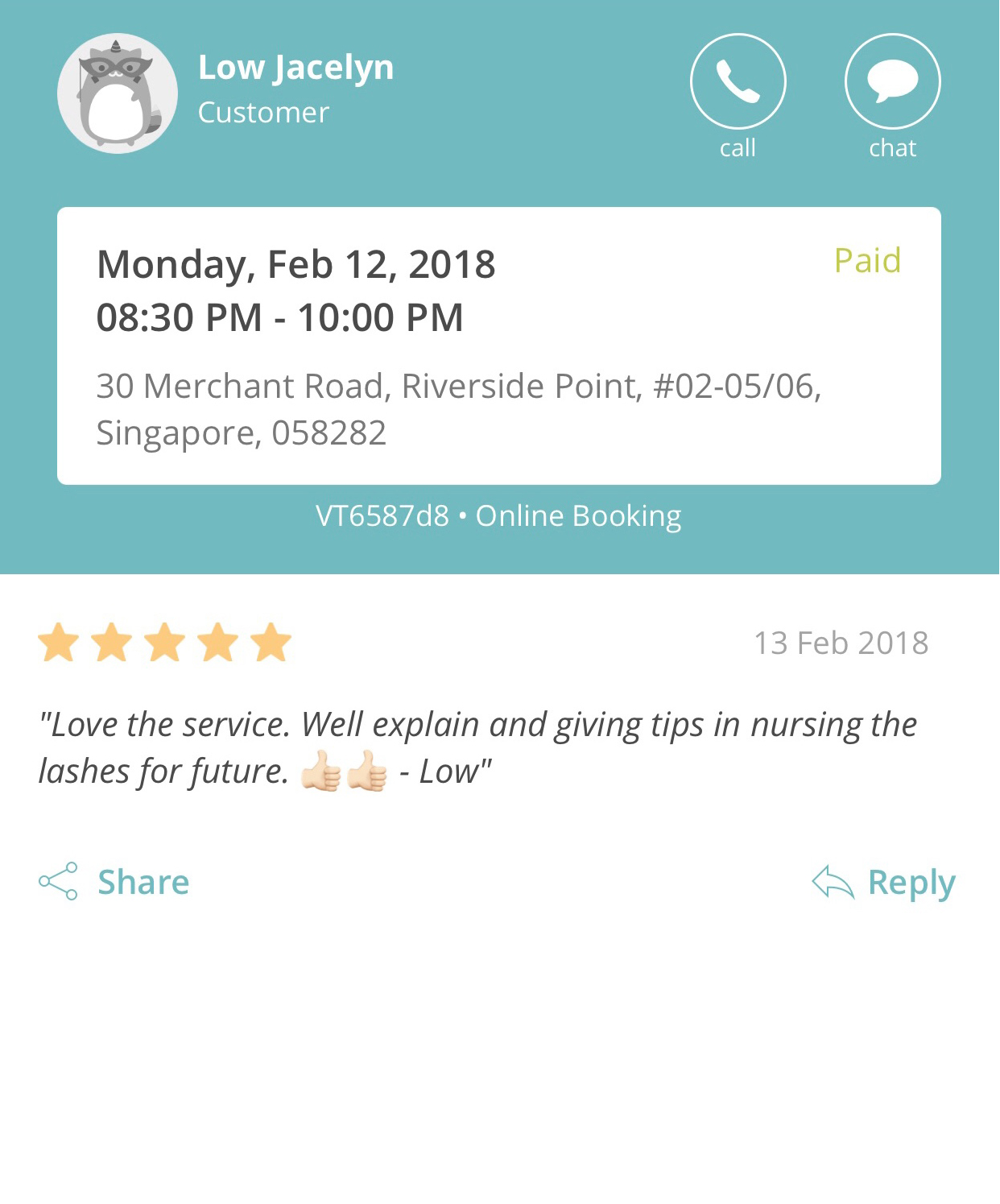Image resolution: width=1000 pixels, height=1204 pixels.
Task: Call customer Low Jacelyn
Action: [738, 82]
